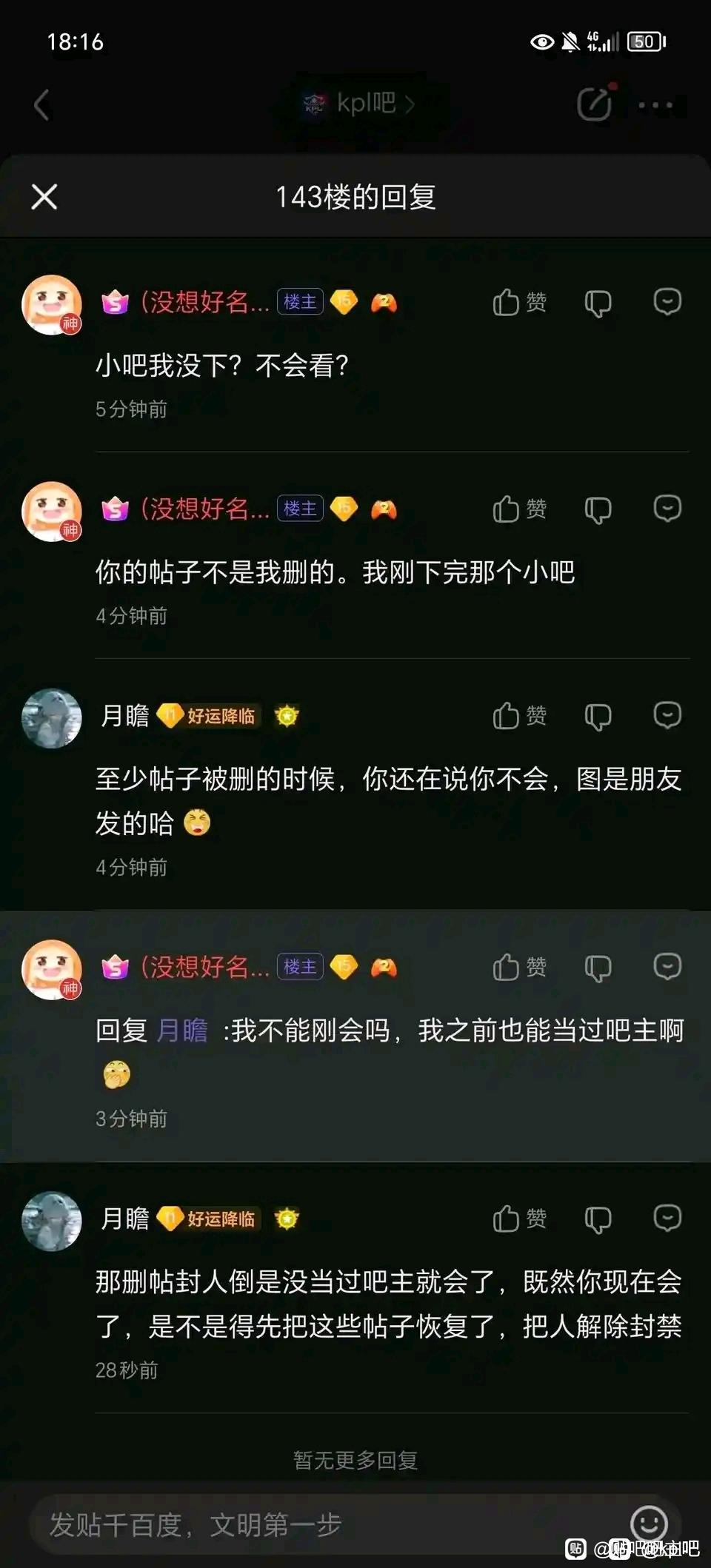Open the "月瞻" mention link in the reply
Image resolution: width=711 pixels, height=1568 pixels.
[x=182, y=1030]
